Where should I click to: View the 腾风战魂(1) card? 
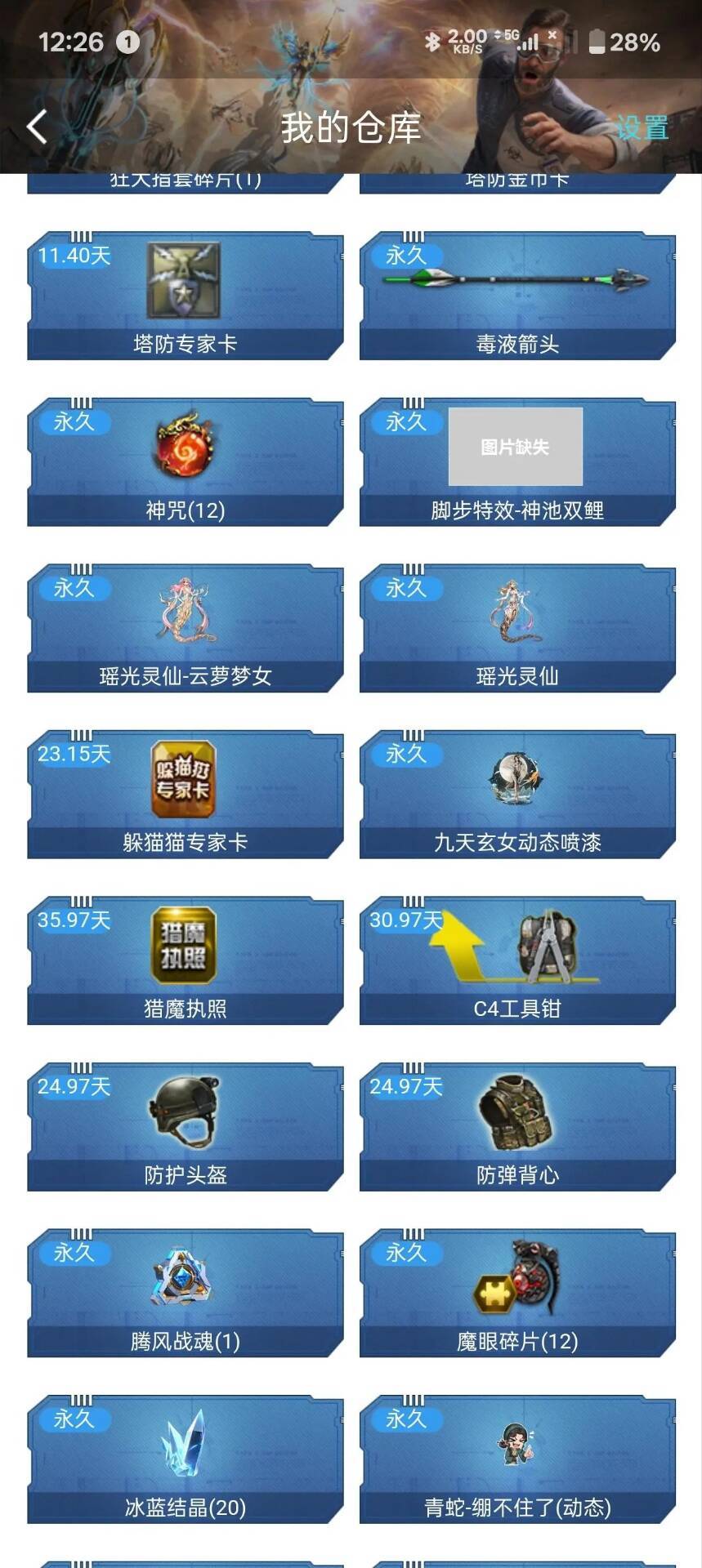[186, 1294]
